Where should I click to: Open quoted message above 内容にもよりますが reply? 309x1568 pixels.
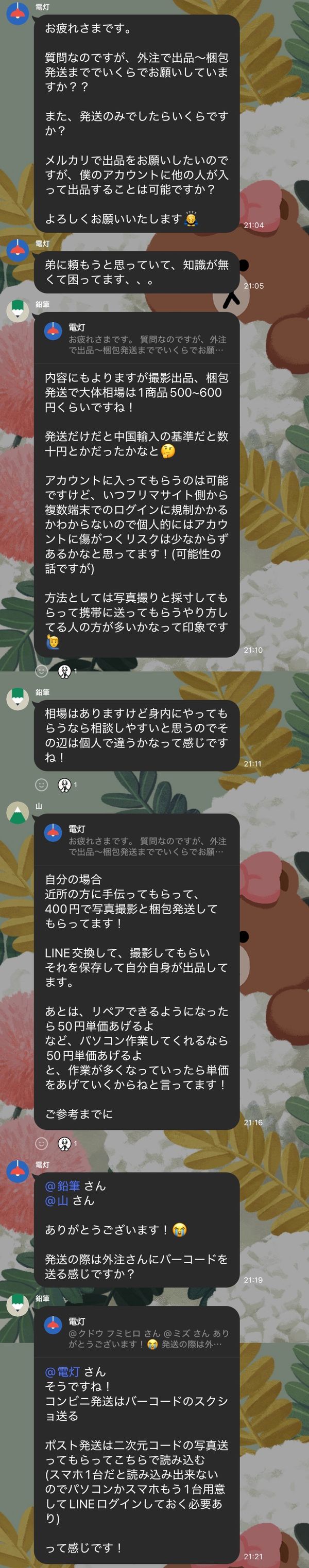click(136, 338)
